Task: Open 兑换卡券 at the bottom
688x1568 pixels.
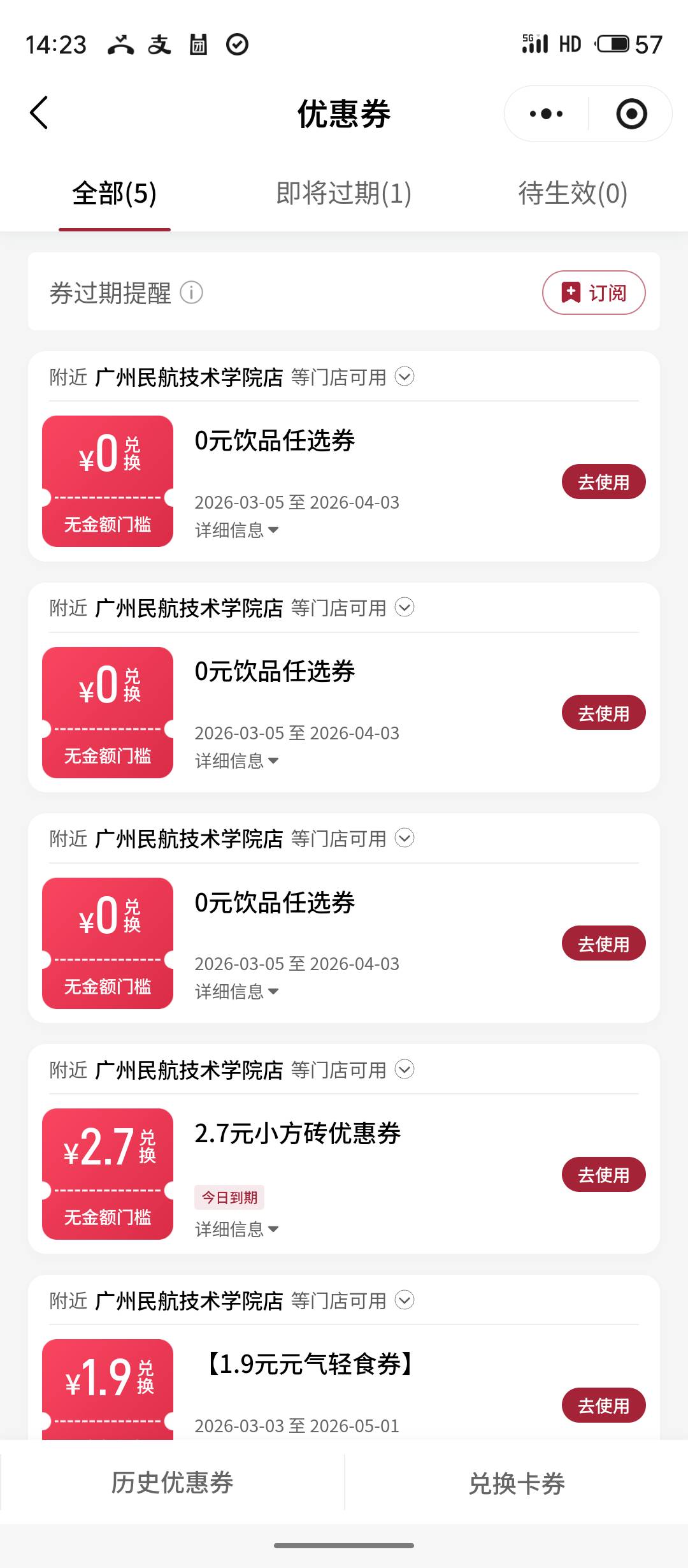Action: click(517, 1482)
